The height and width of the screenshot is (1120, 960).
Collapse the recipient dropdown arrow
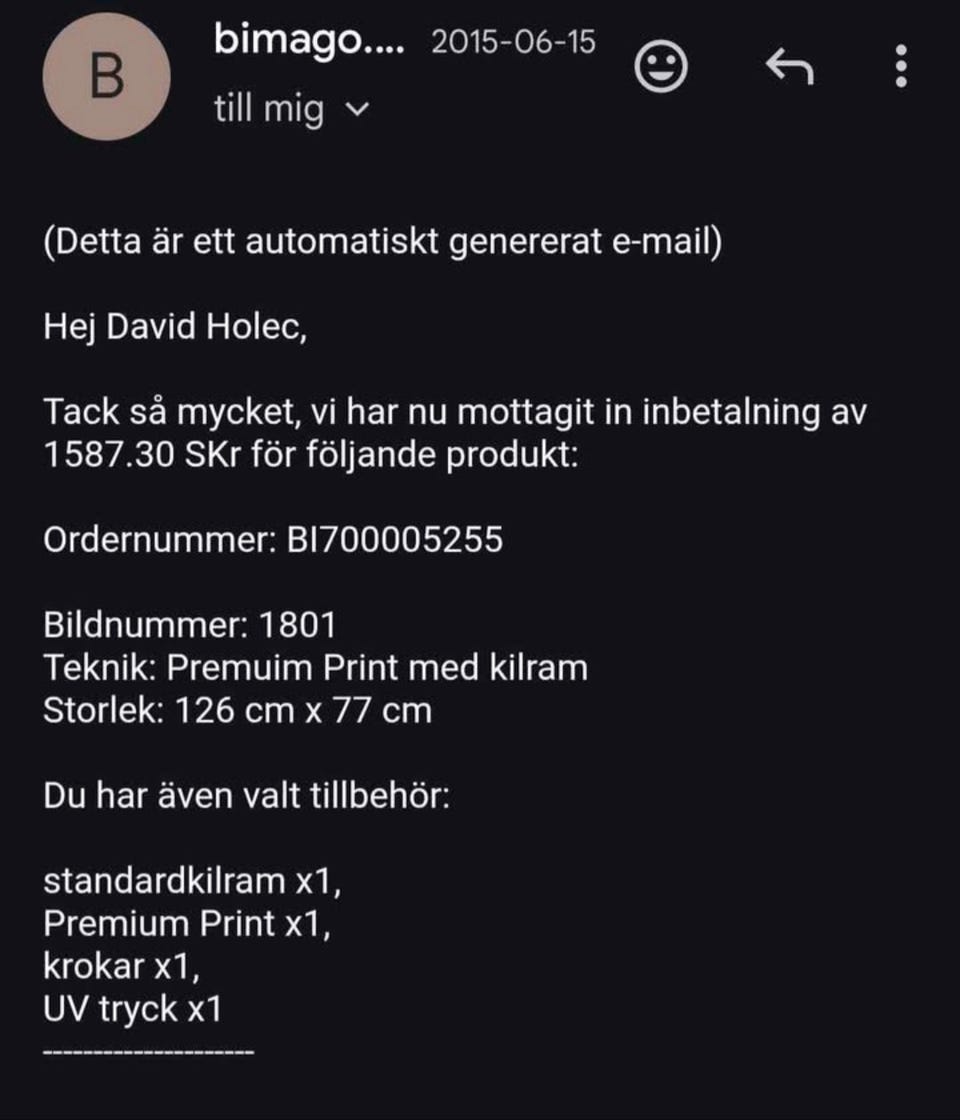click(x=358, y=108)
